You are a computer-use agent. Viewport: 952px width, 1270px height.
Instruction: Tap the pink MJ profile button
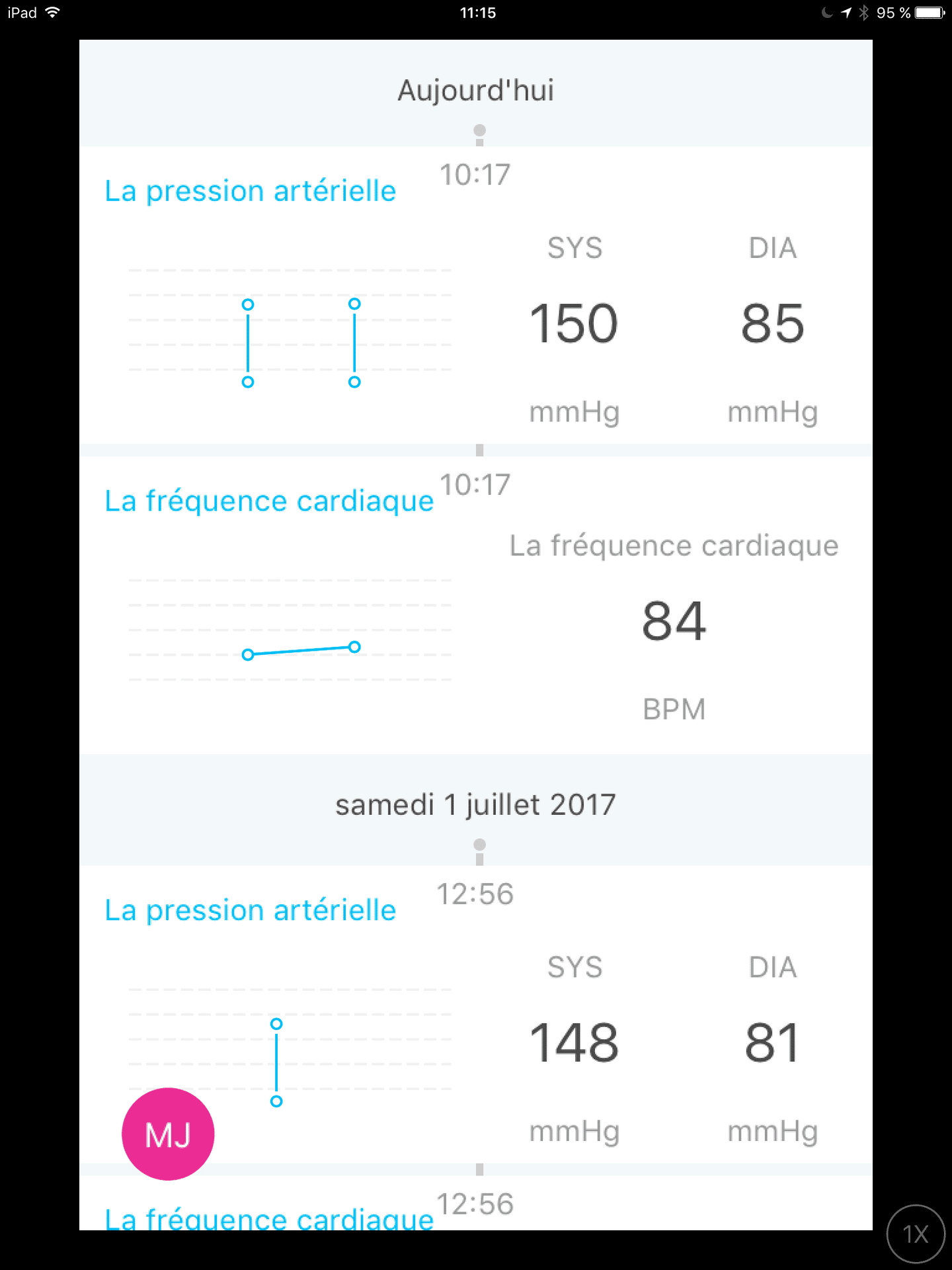[168, 1134]
